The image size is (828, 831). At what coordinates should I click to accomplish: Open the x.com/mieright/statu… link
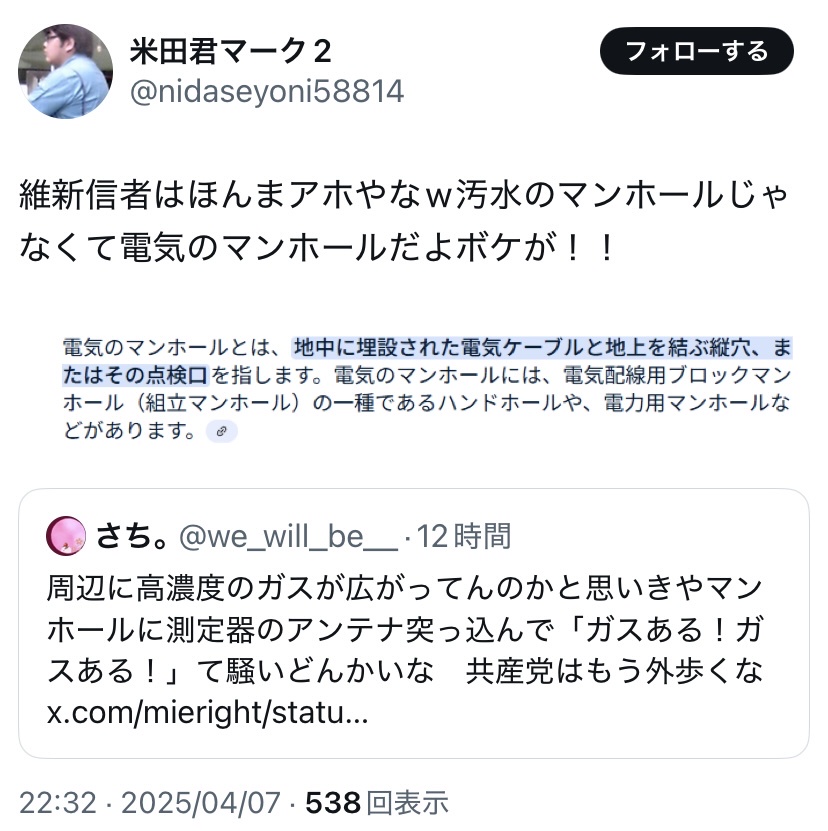pos(208,715)
